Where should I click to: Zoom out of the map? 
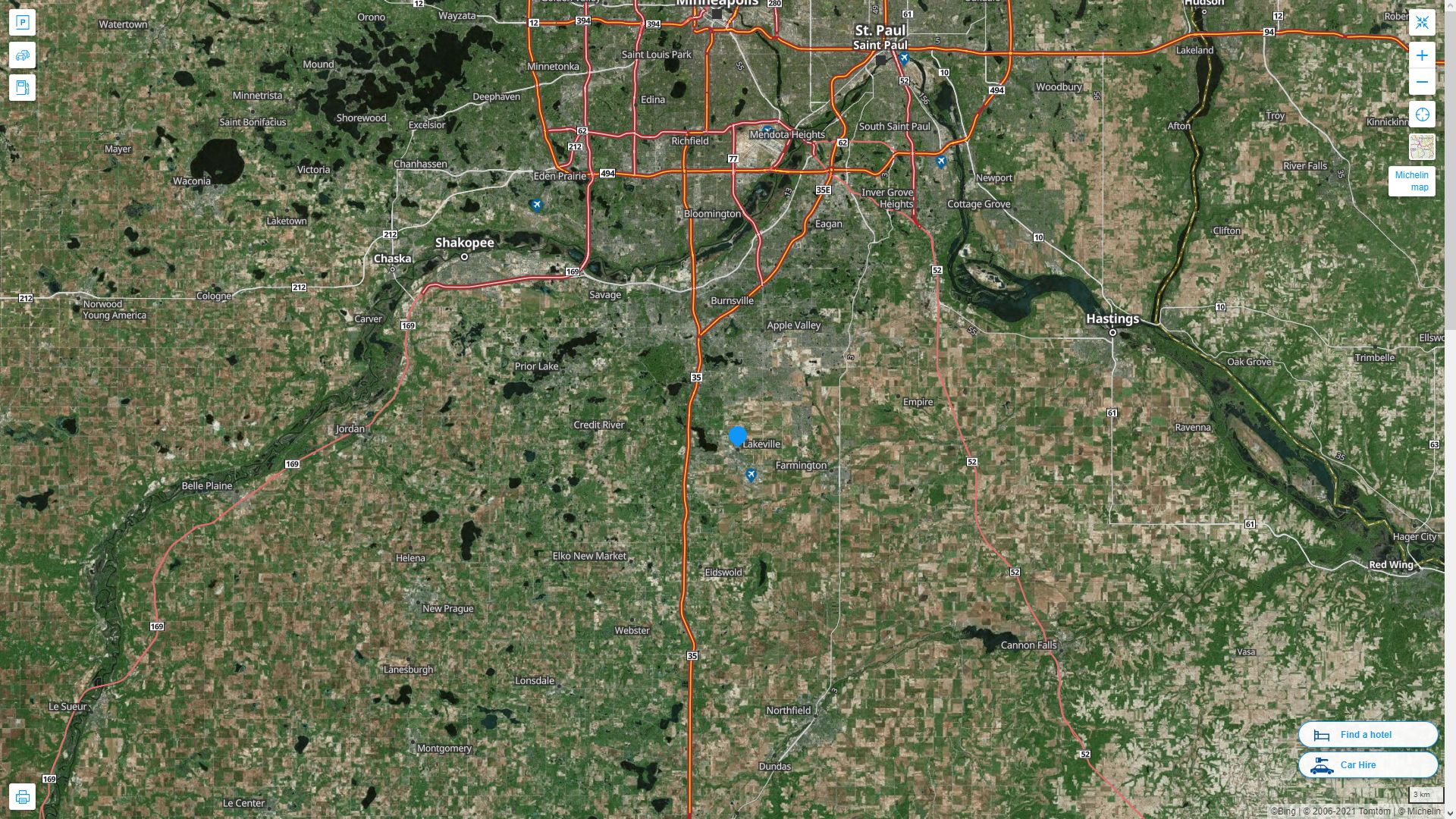tap(1422, 82)
